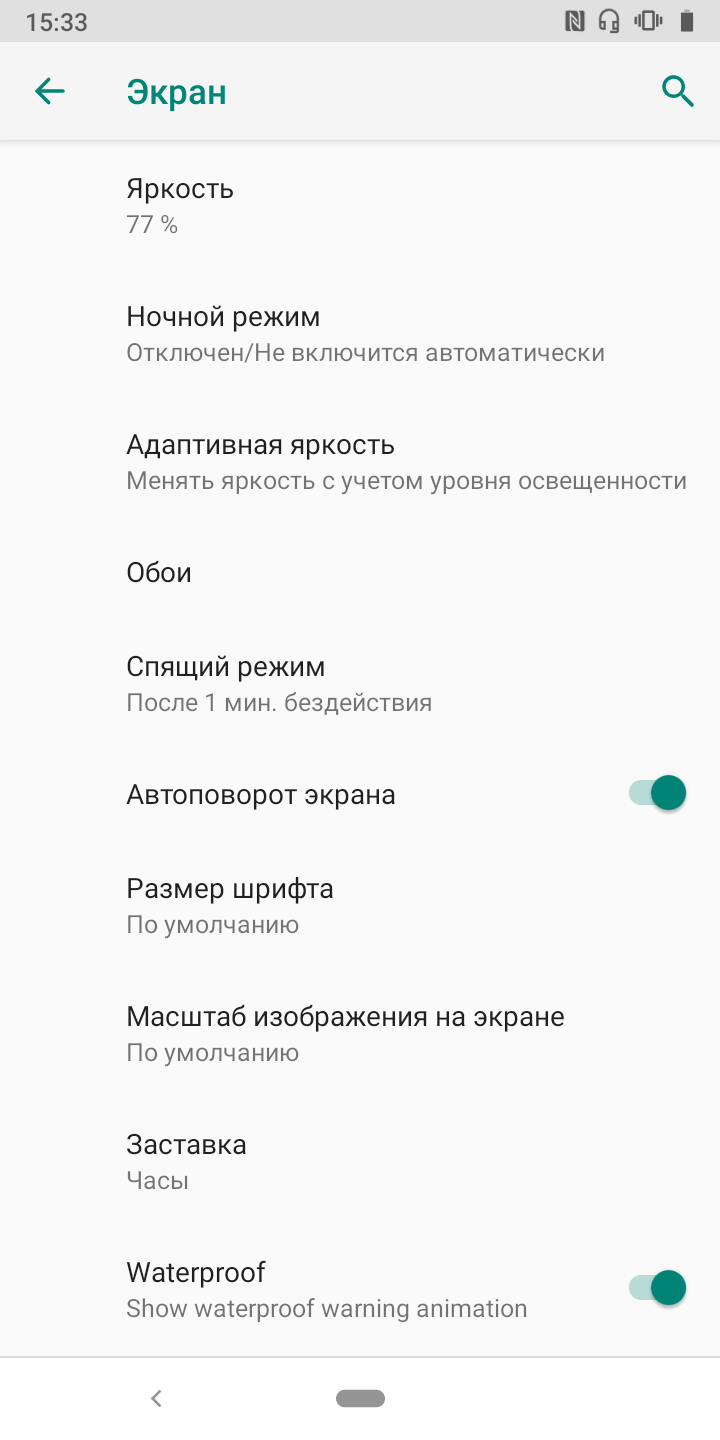Screen dimensions: 720x1440
Task: Tap the home pill in the navigation bar
Action: coord(360,1399)
